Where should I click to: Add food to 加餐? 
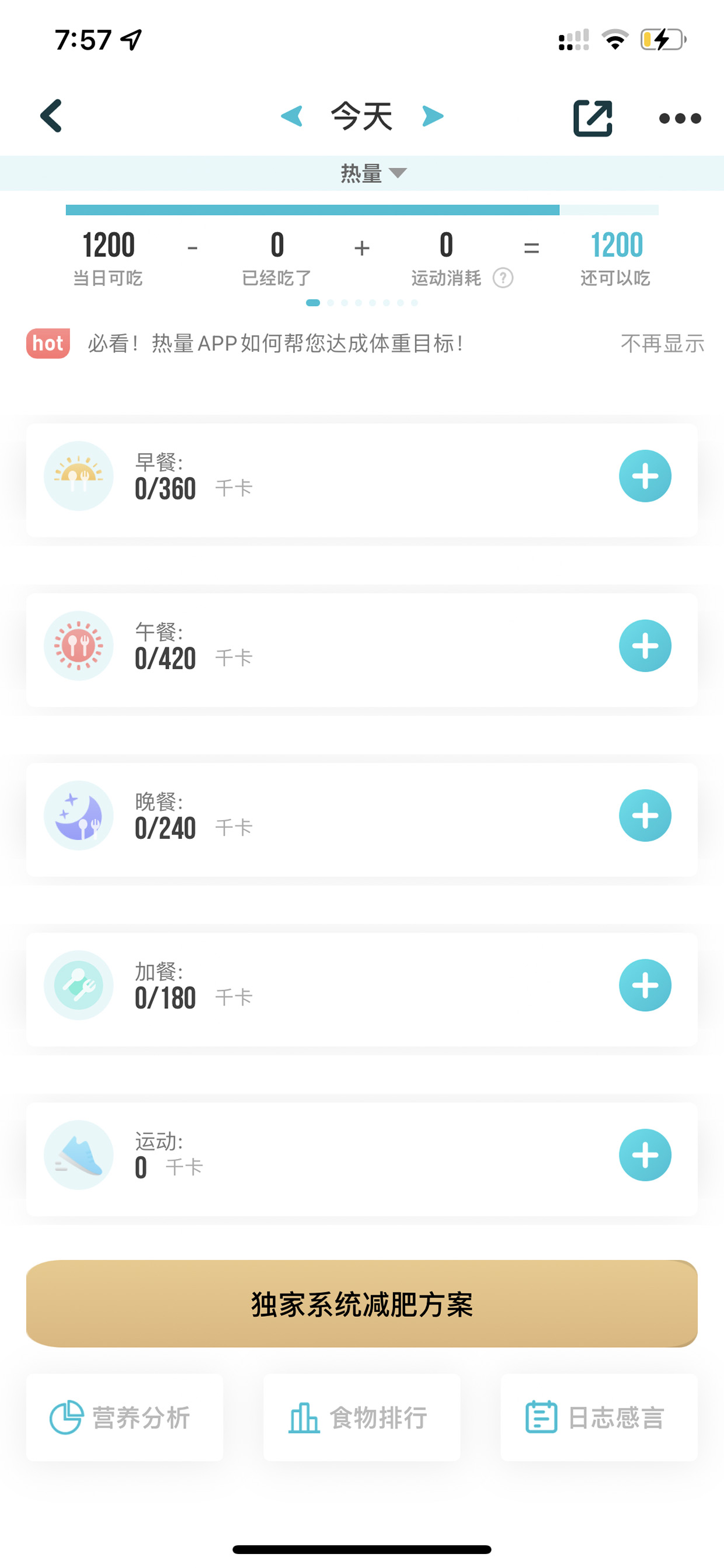[x=645, y=986]
